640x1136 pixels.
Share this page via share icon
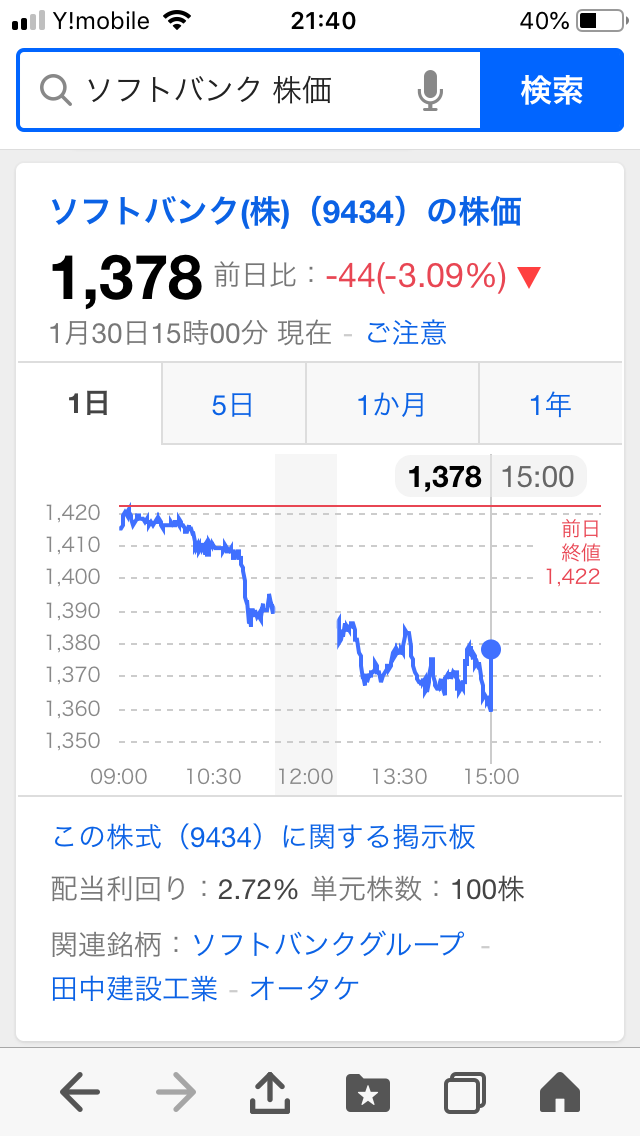coord(270,1093)
